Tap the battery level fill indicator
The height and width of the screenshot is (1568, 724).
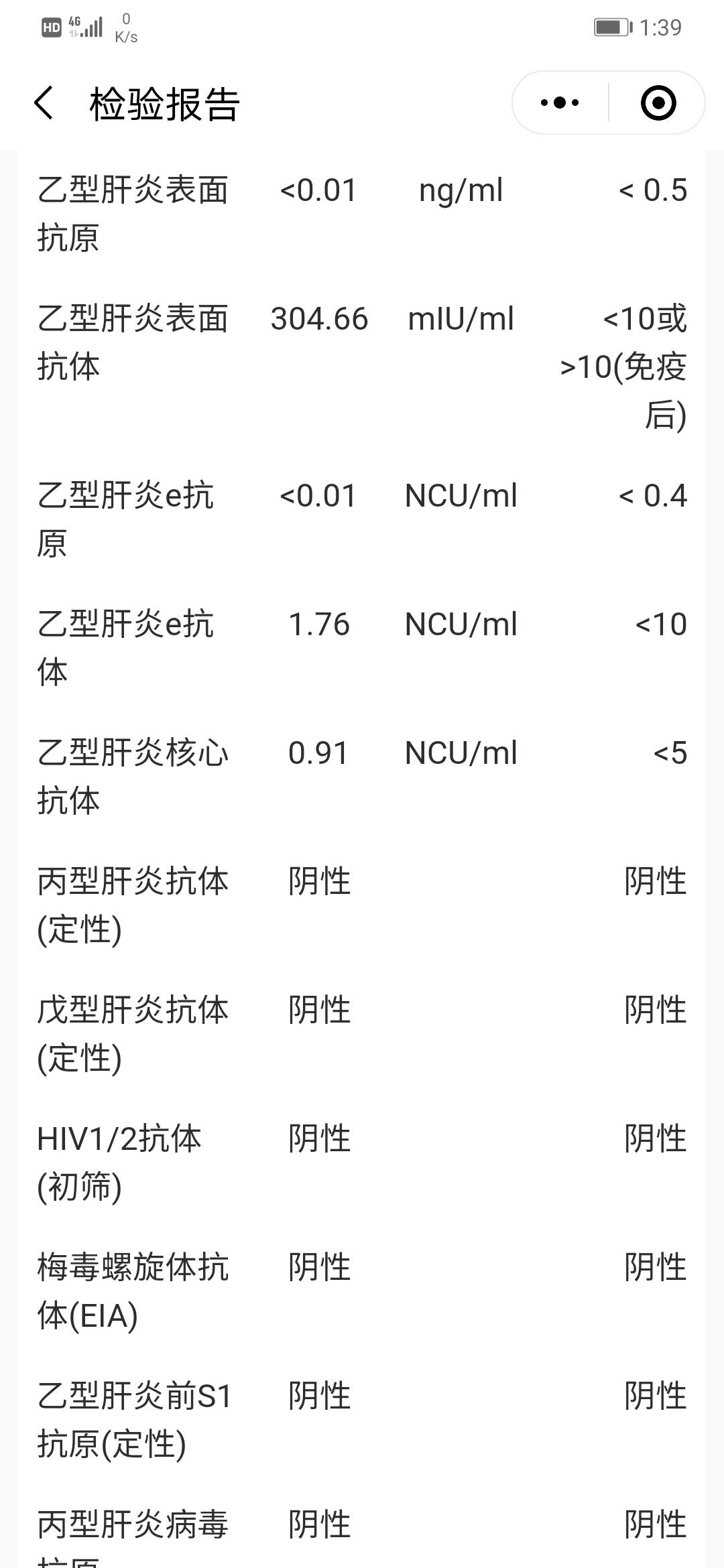point(607,27)
